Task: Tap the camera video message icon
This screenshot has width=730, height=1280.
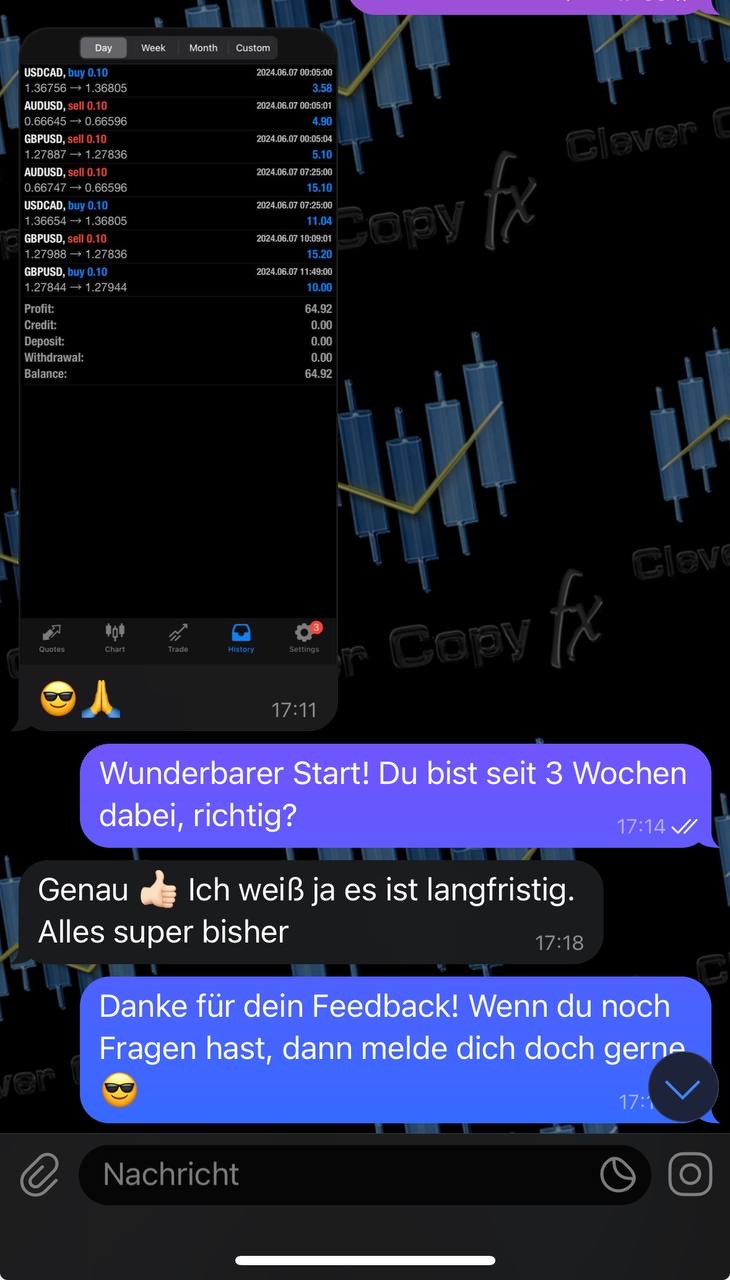Action: point(690,1174)
